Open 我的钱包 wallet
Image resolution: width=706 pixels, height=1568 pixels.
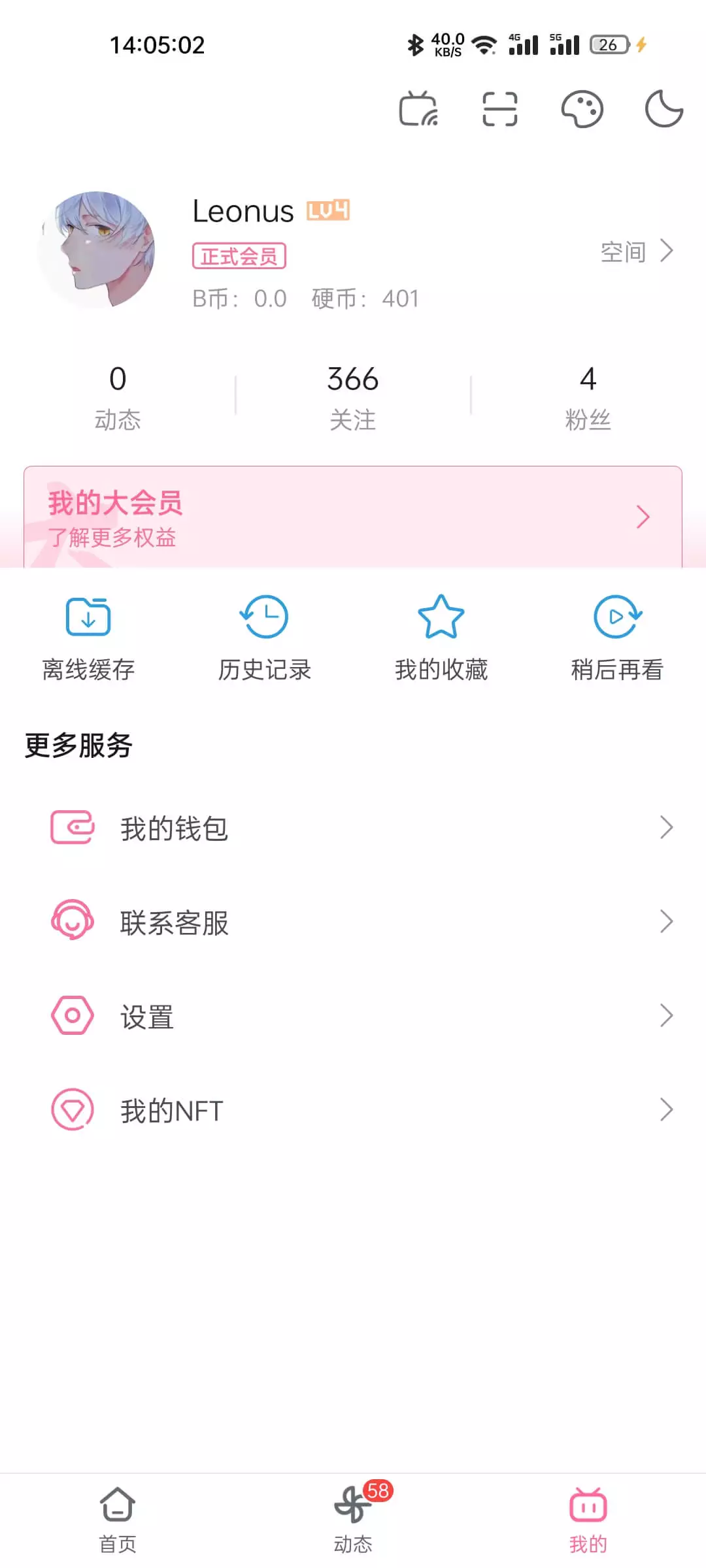click(353, 828)
